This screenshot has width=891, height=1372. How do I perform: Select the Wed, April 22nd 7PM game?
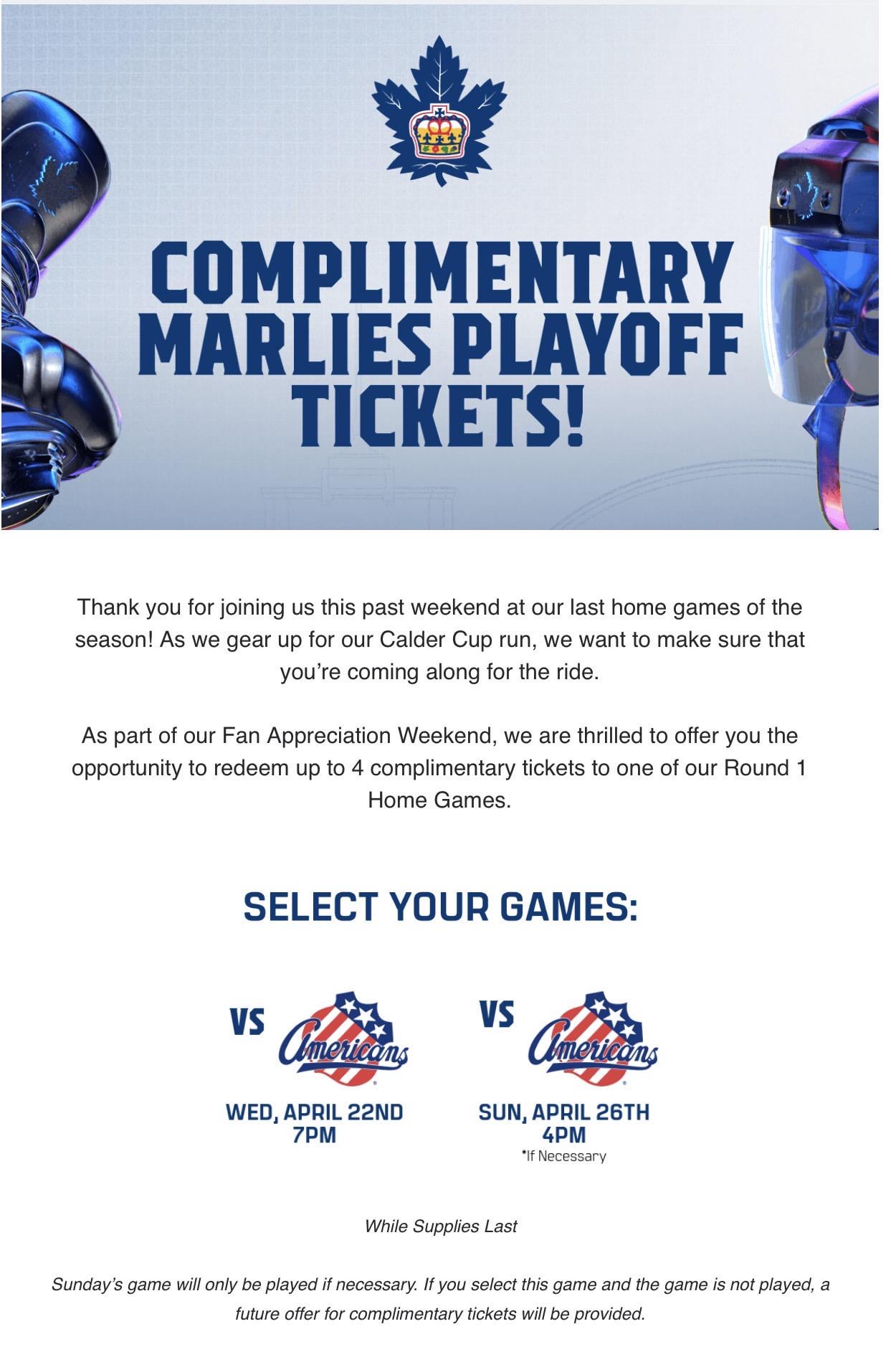[x=316, y=1069]
